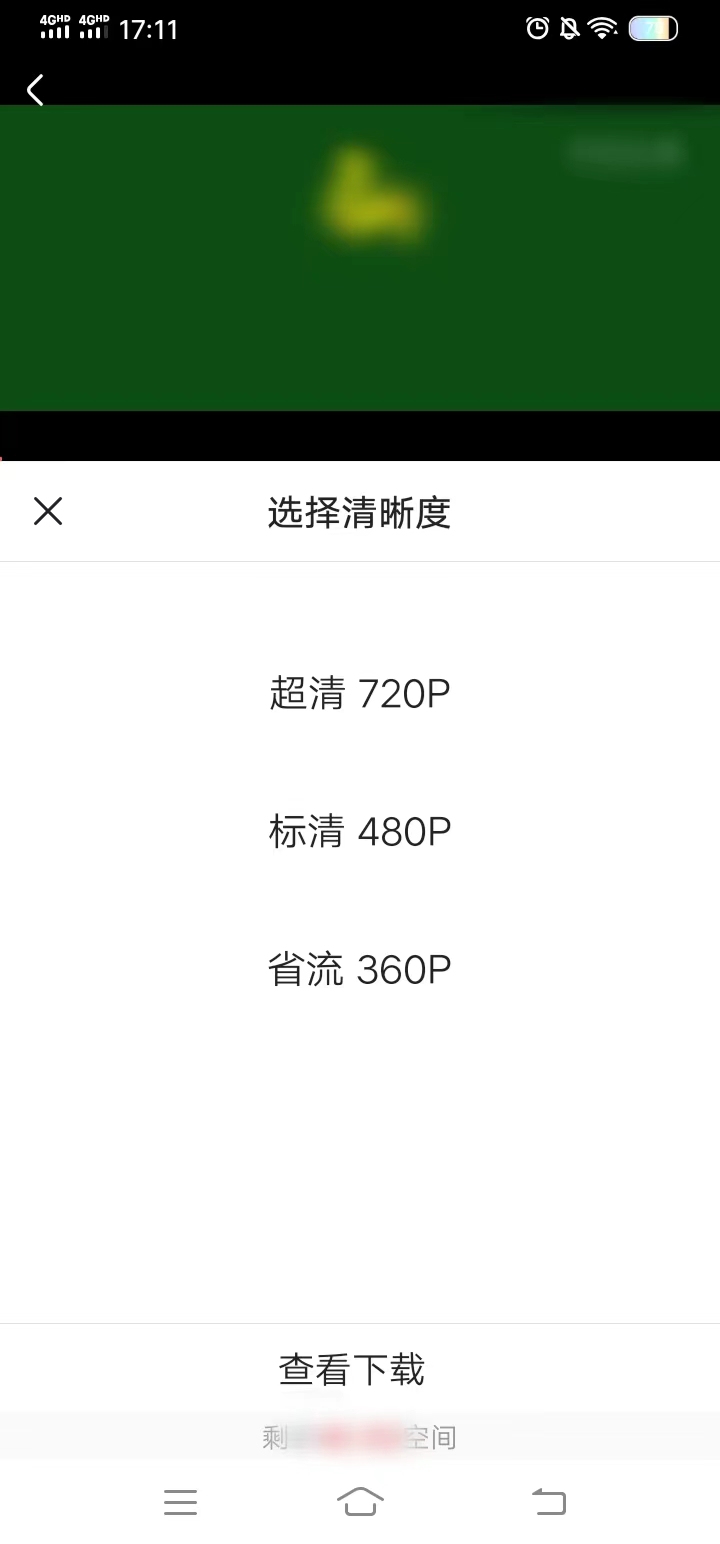Viewport: 720px width, 1544px height.
Task: Tap the 17:11 clock display
Action: click(149, 29)
